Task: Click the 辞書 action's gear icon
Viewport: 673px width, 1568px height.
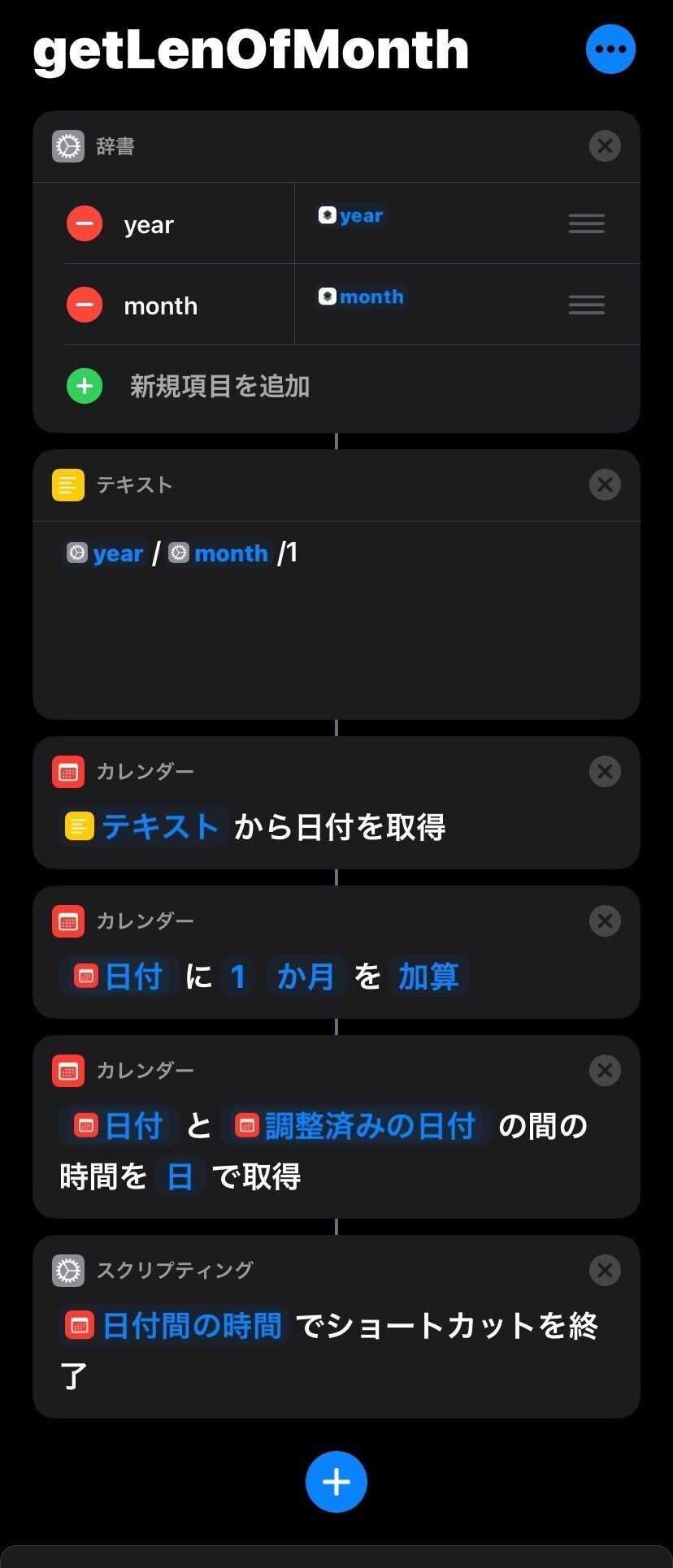Action: tap(68, 146)
